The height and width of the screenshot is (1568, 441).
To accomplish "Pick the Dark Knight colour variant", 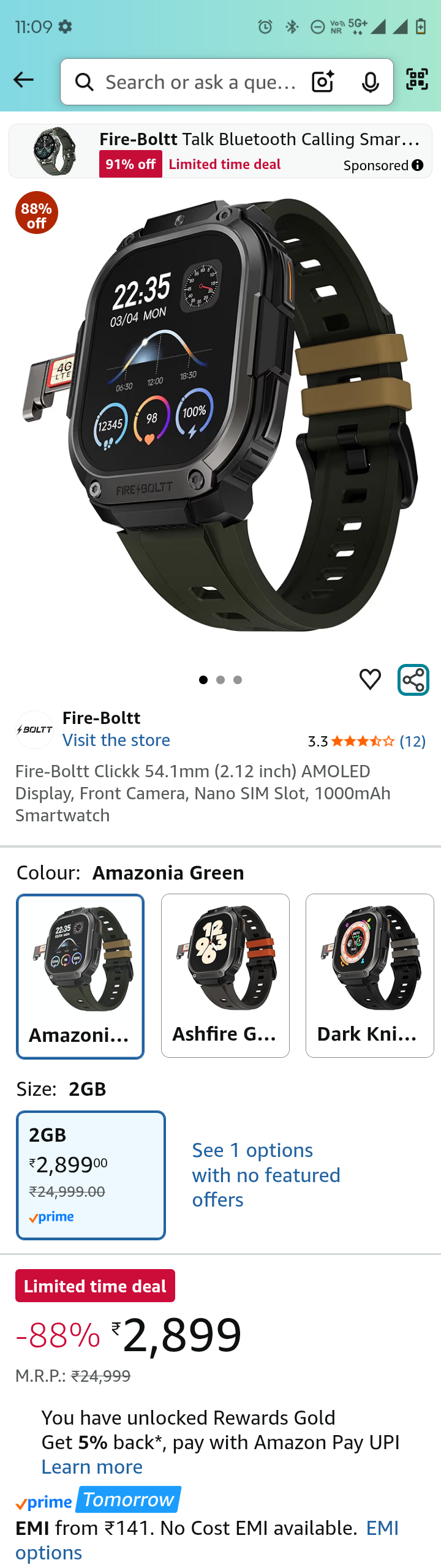I will tap(370, 976).
